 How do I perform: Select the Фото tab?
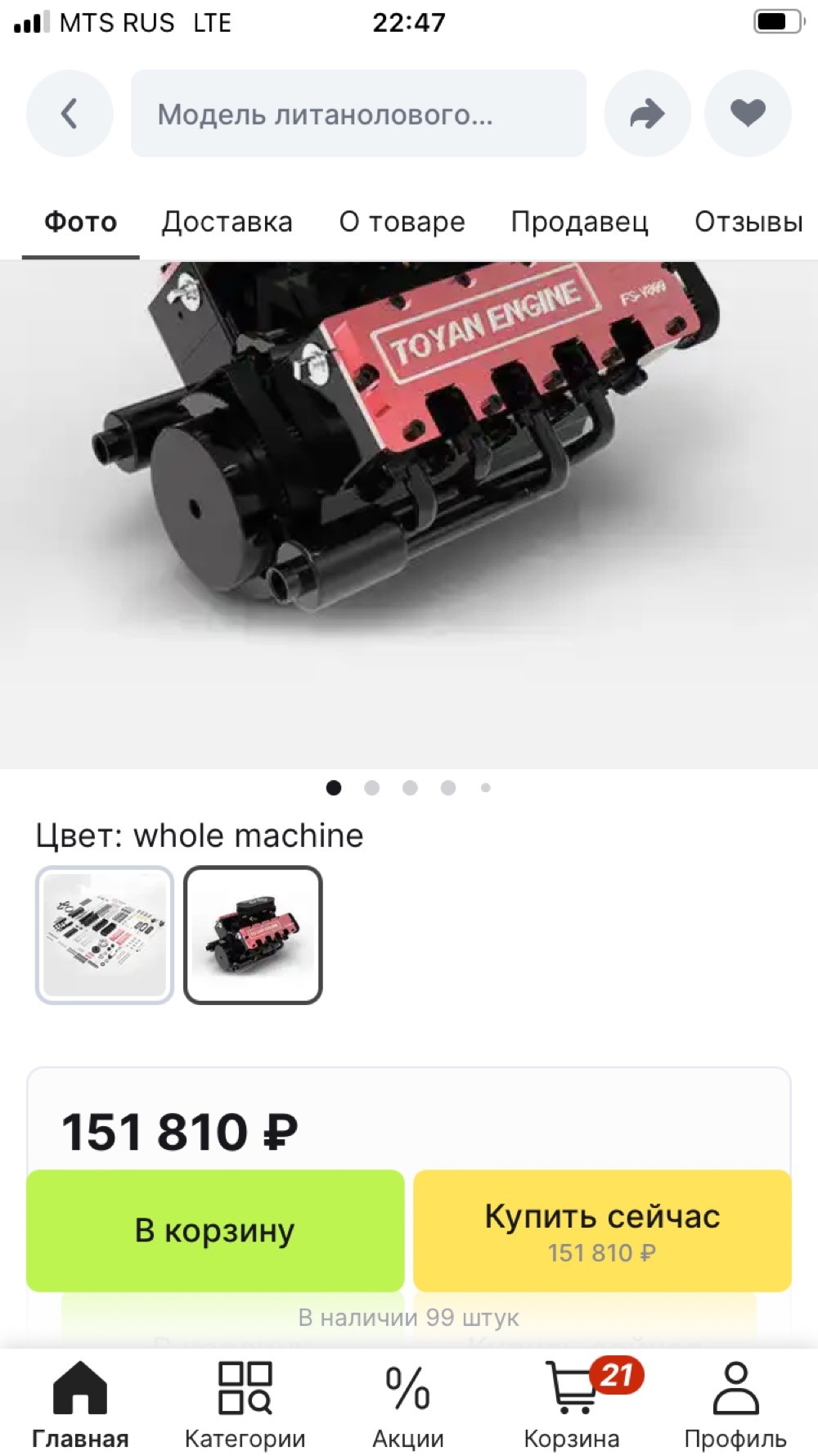coord(80,222)
